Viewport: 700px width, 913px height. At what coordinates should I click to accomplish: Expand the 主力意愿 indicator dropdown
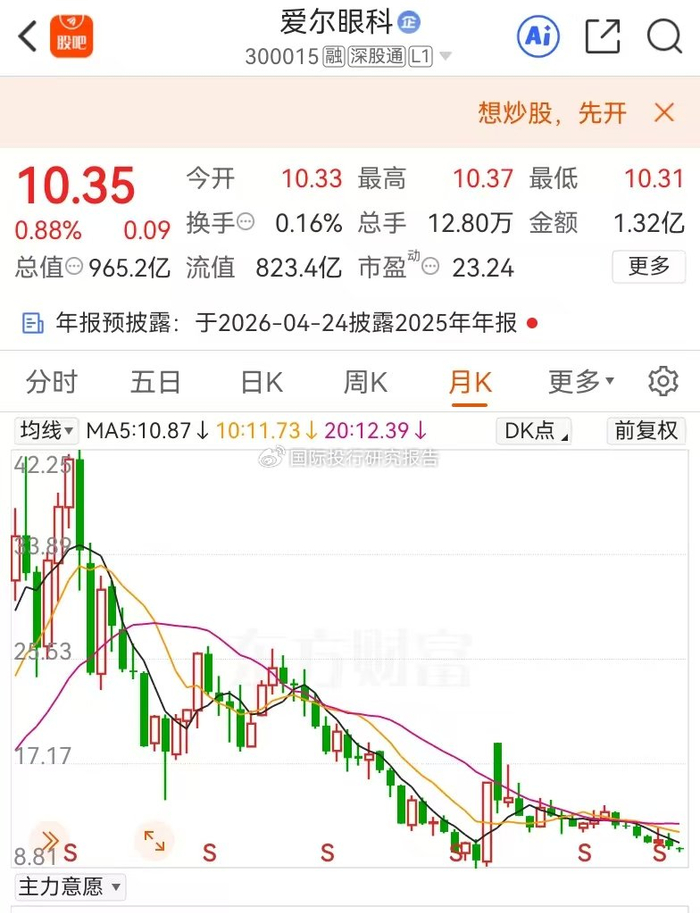click(x=69, y=886)
